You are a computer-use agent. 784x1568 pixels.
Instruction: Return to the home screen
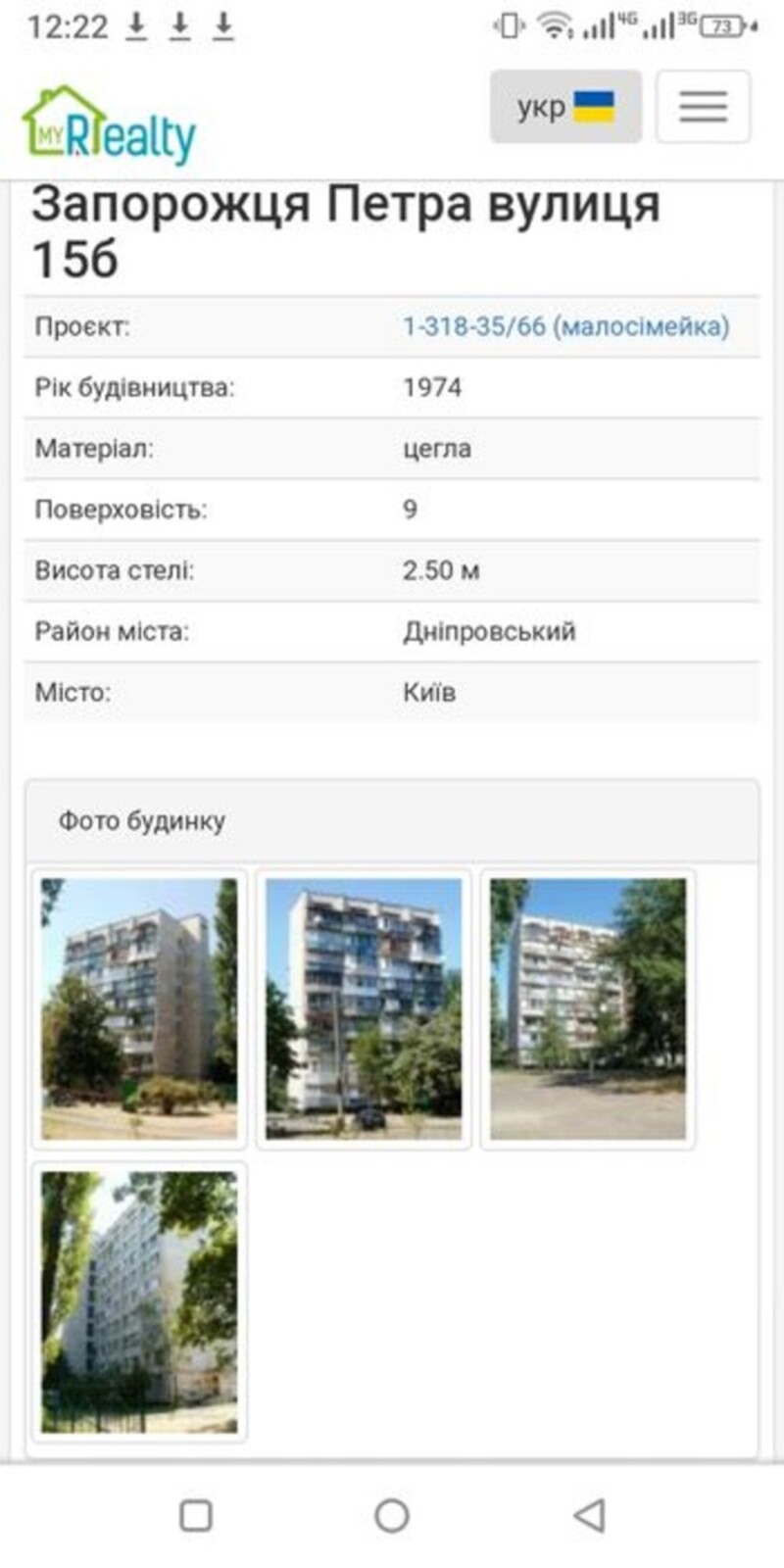pos(392,1515)
